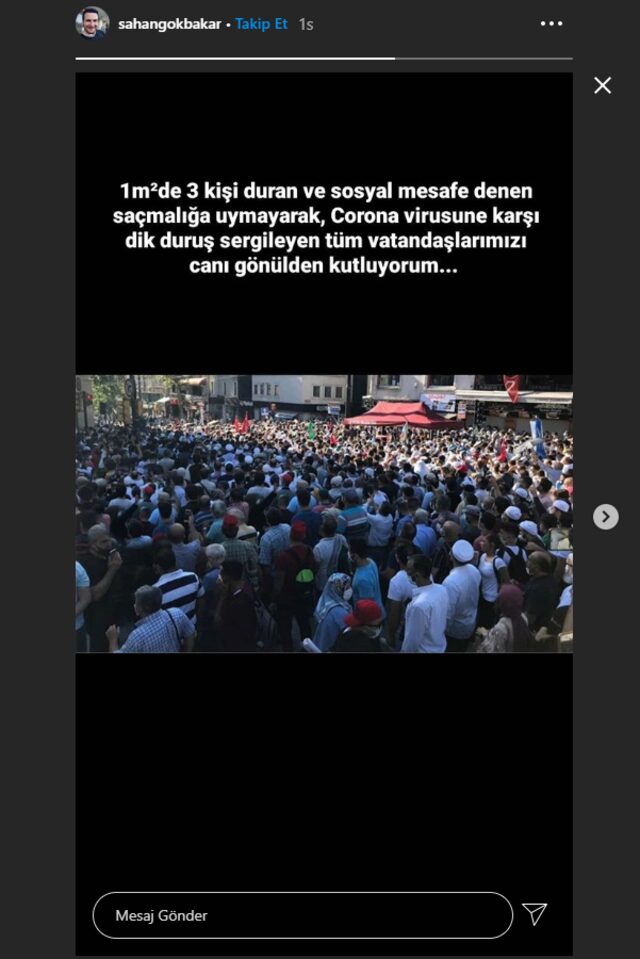
Task: Tap the Mesaj Gönder message field
Action: click(302, 915)
